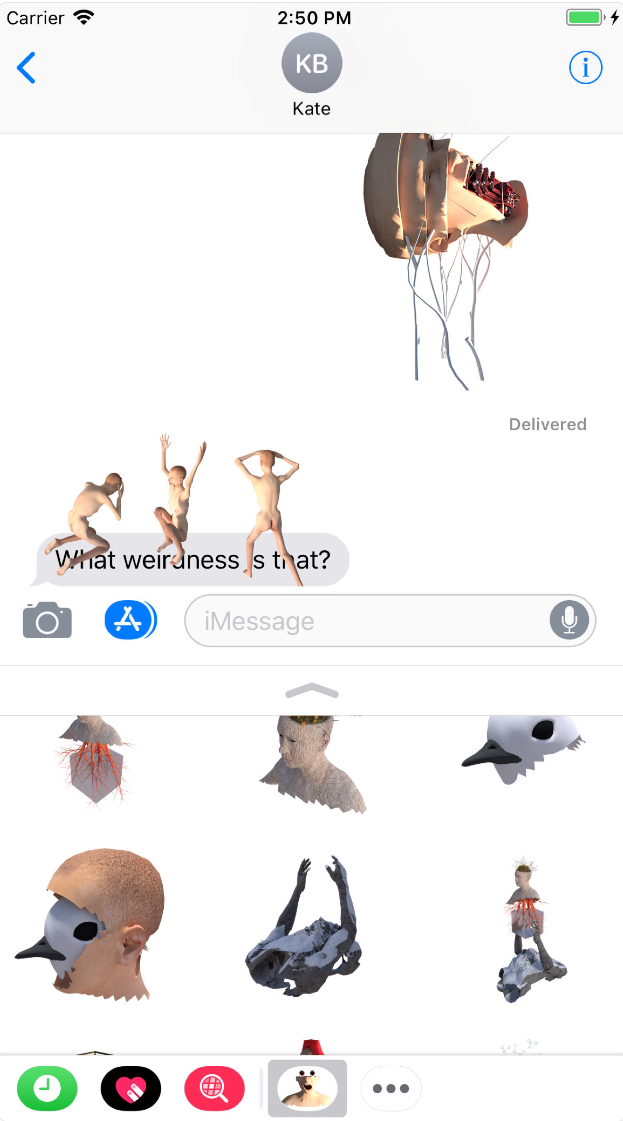Screen dimensions: 623x1121
Task: Open Kate's contact avatar
Action: [x=312, y=64]
